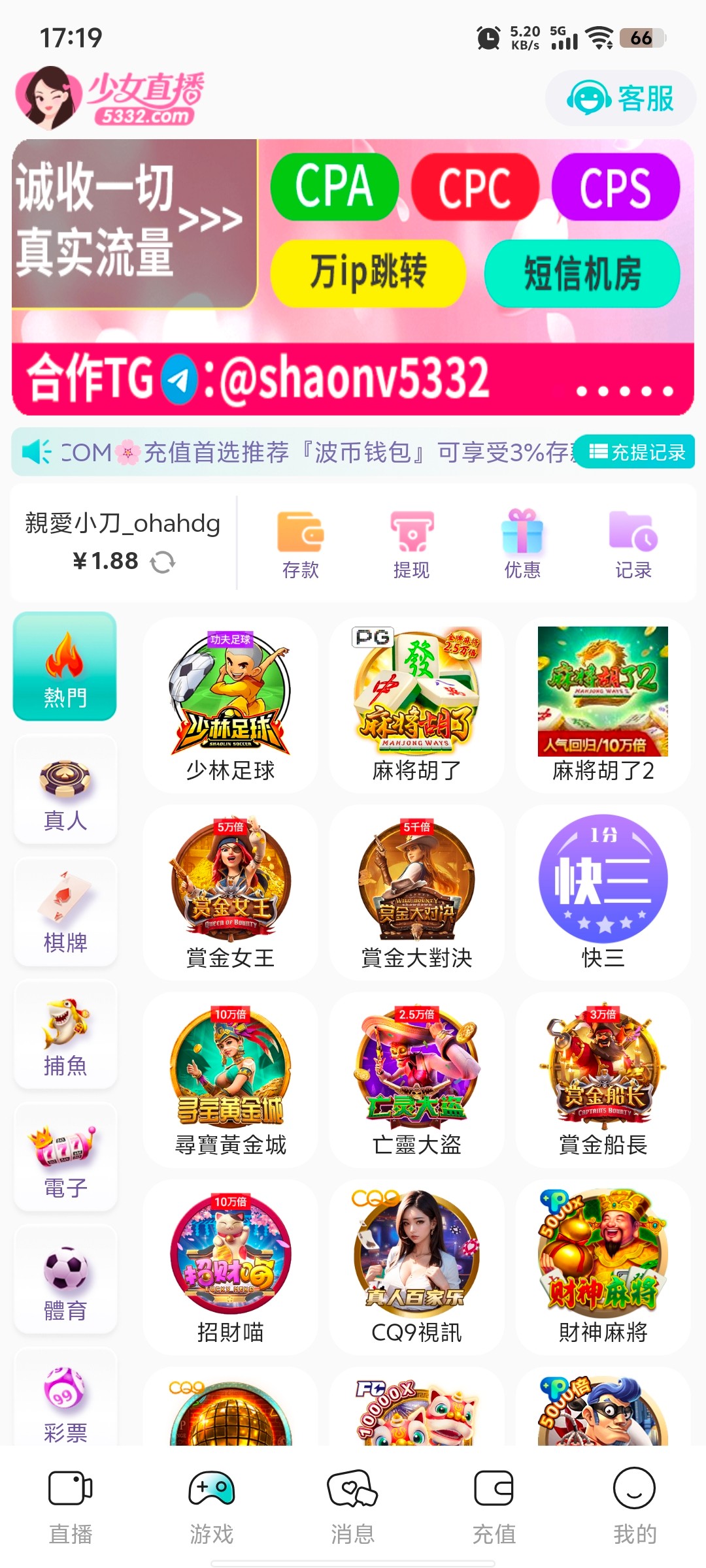Open the 少林足球 game
This screenshot has height=1568, width=706.
click(230, 704)
